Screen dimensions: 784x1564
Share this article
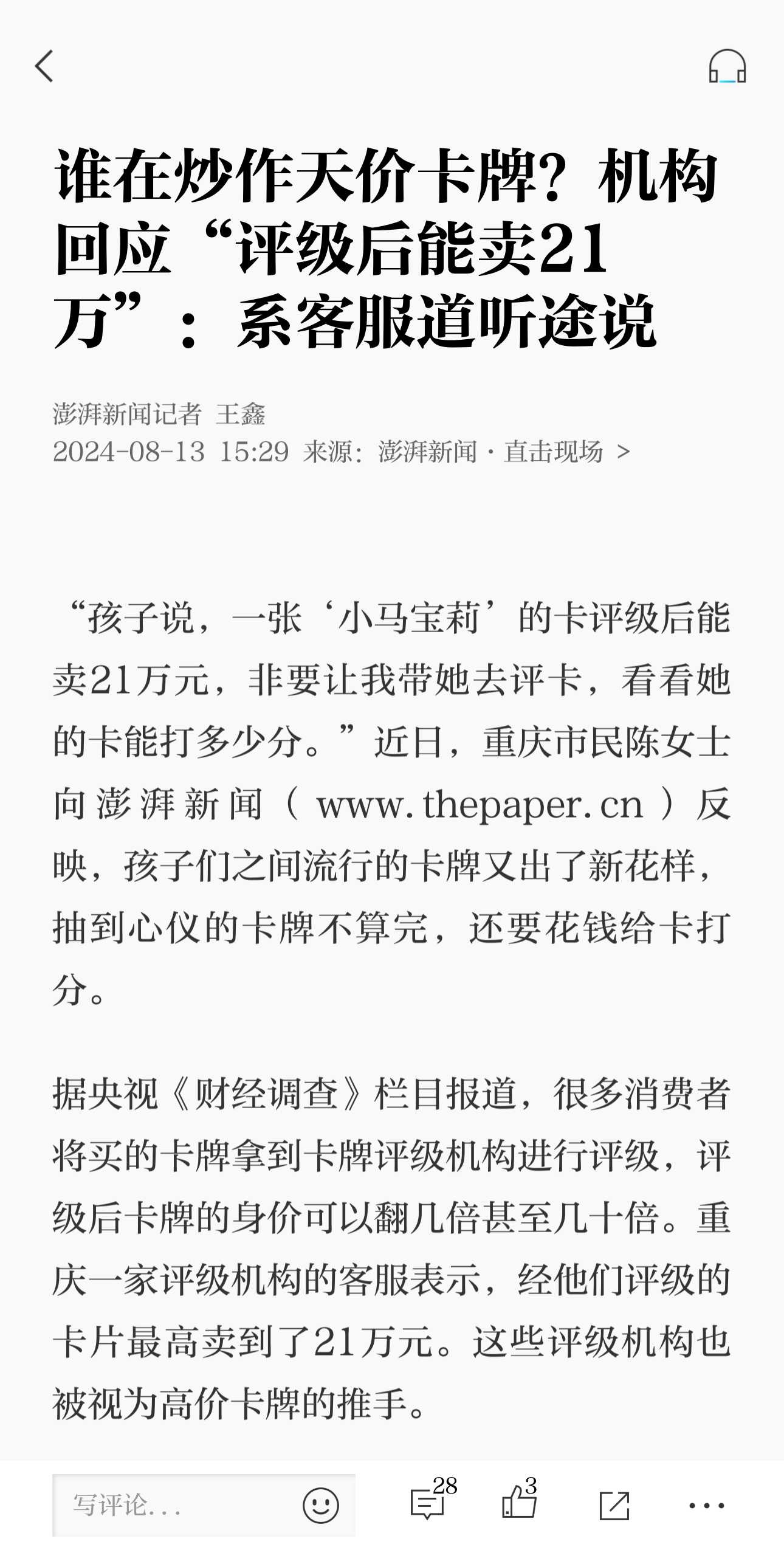click(x=614, y=1505)
